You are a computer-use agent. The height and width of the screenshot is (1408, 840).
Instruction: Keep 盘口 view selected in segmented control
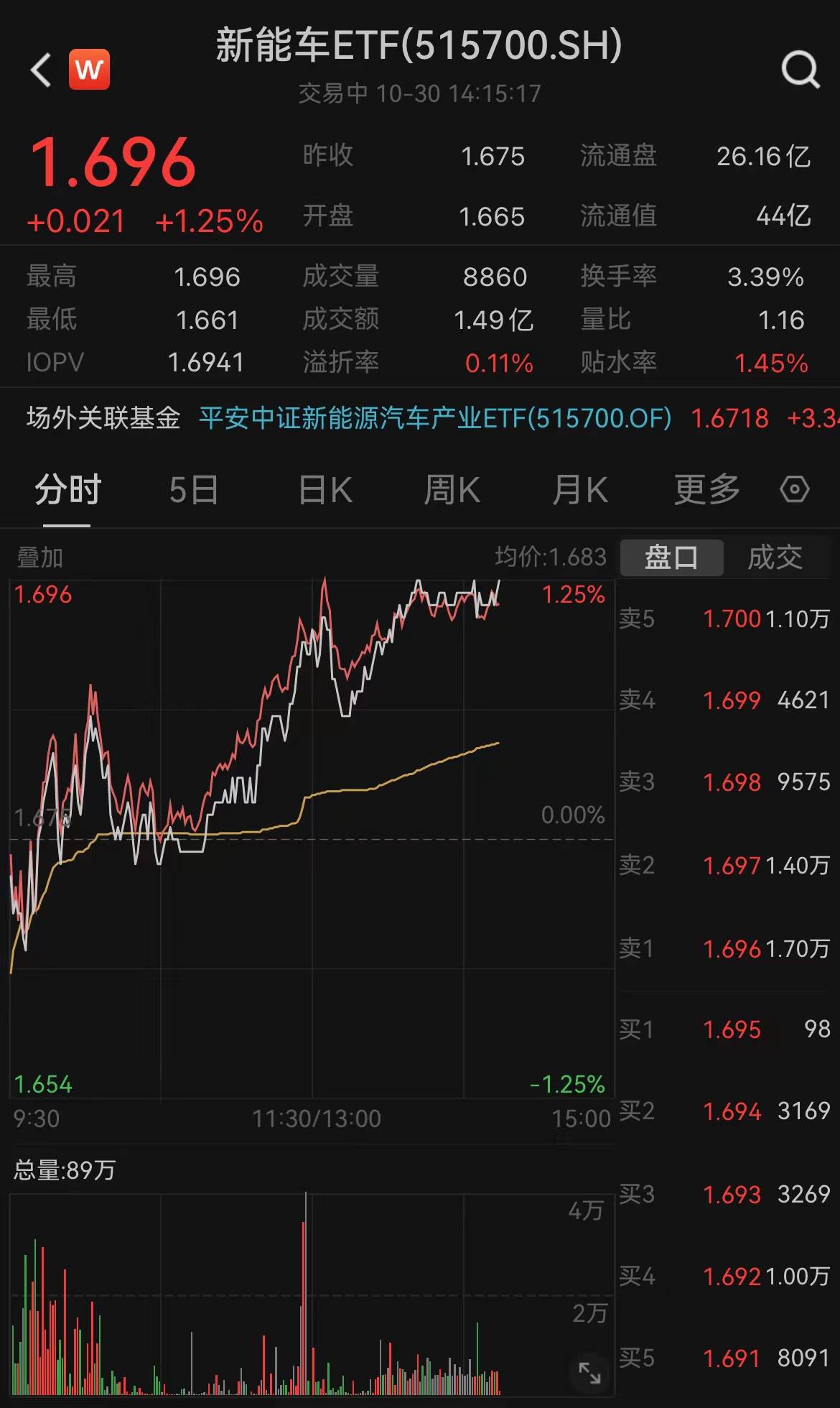pos(671,557)
